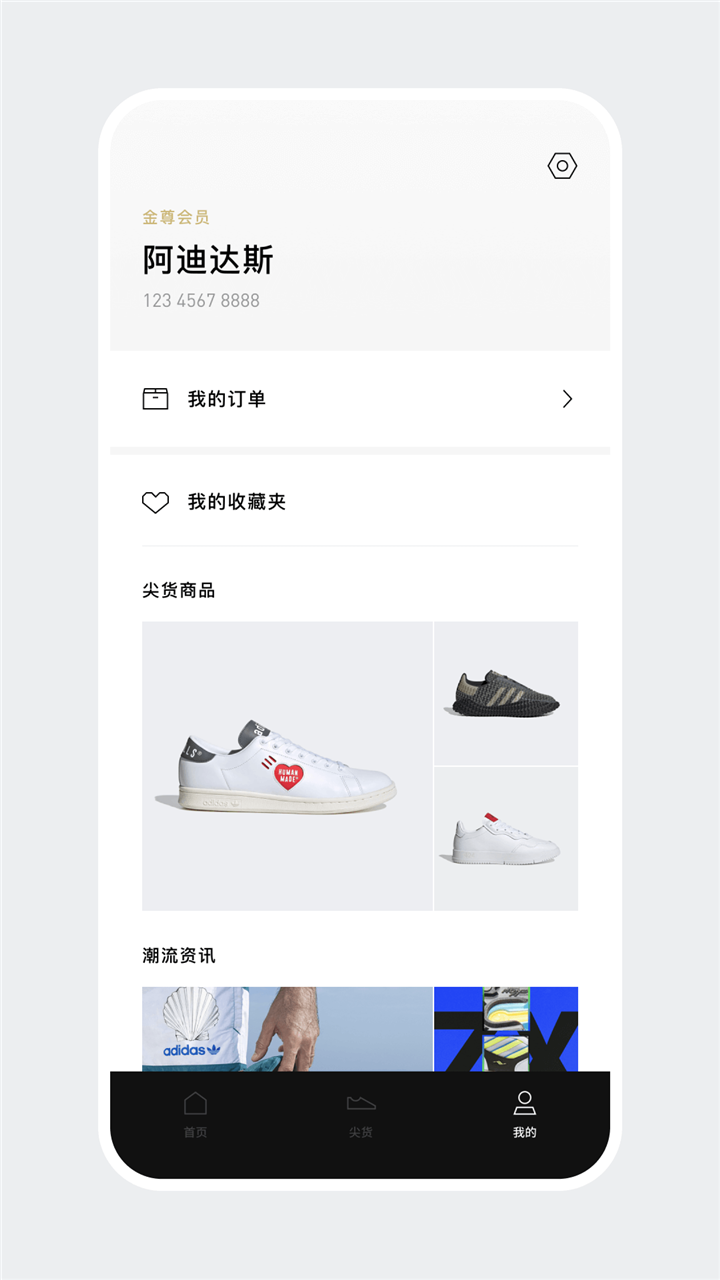This screenshot has height=1280, width=720.
Task: Select the 我的 profile icon in bottom navigation
Action: [524, 1104]
